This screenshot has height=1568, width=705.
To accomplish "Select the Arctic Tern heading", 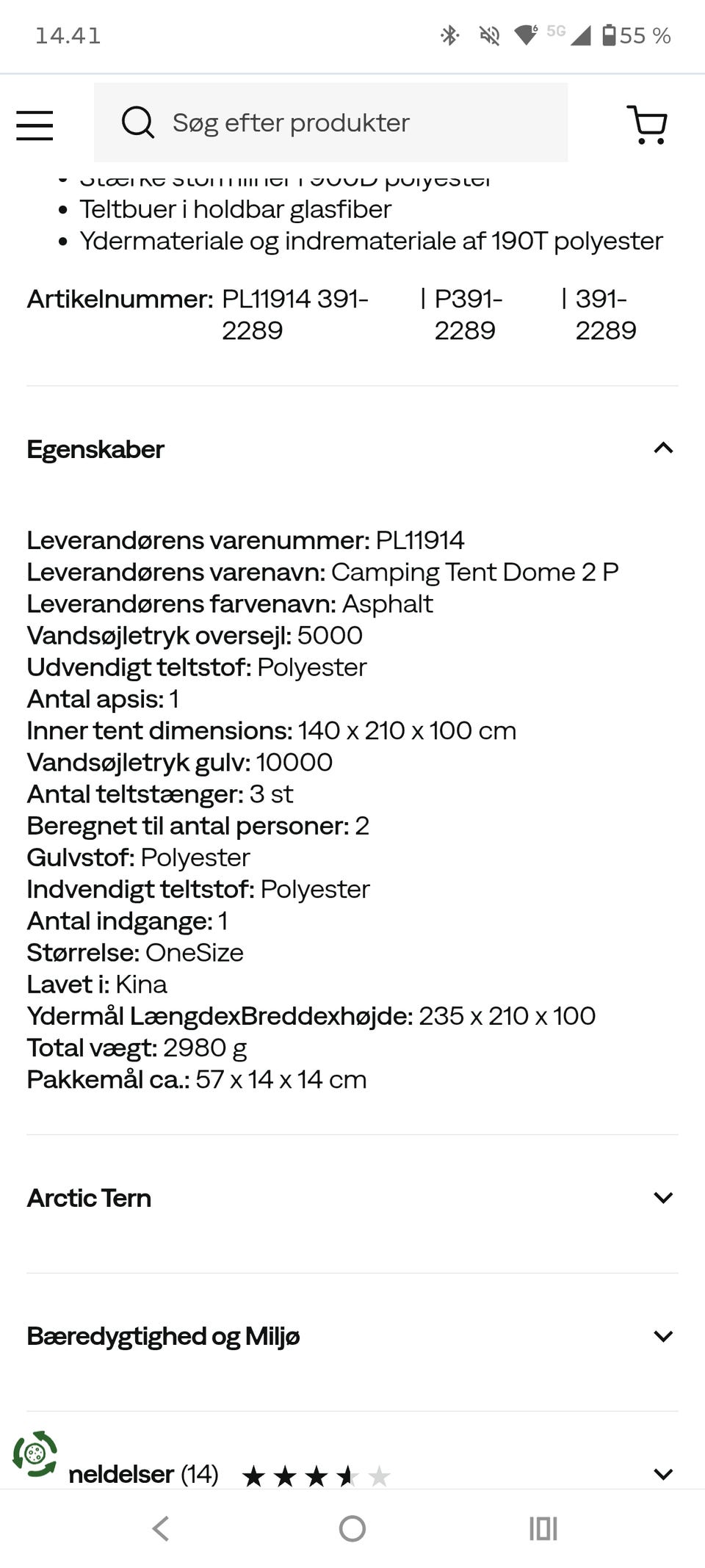I will (88, 1197).
